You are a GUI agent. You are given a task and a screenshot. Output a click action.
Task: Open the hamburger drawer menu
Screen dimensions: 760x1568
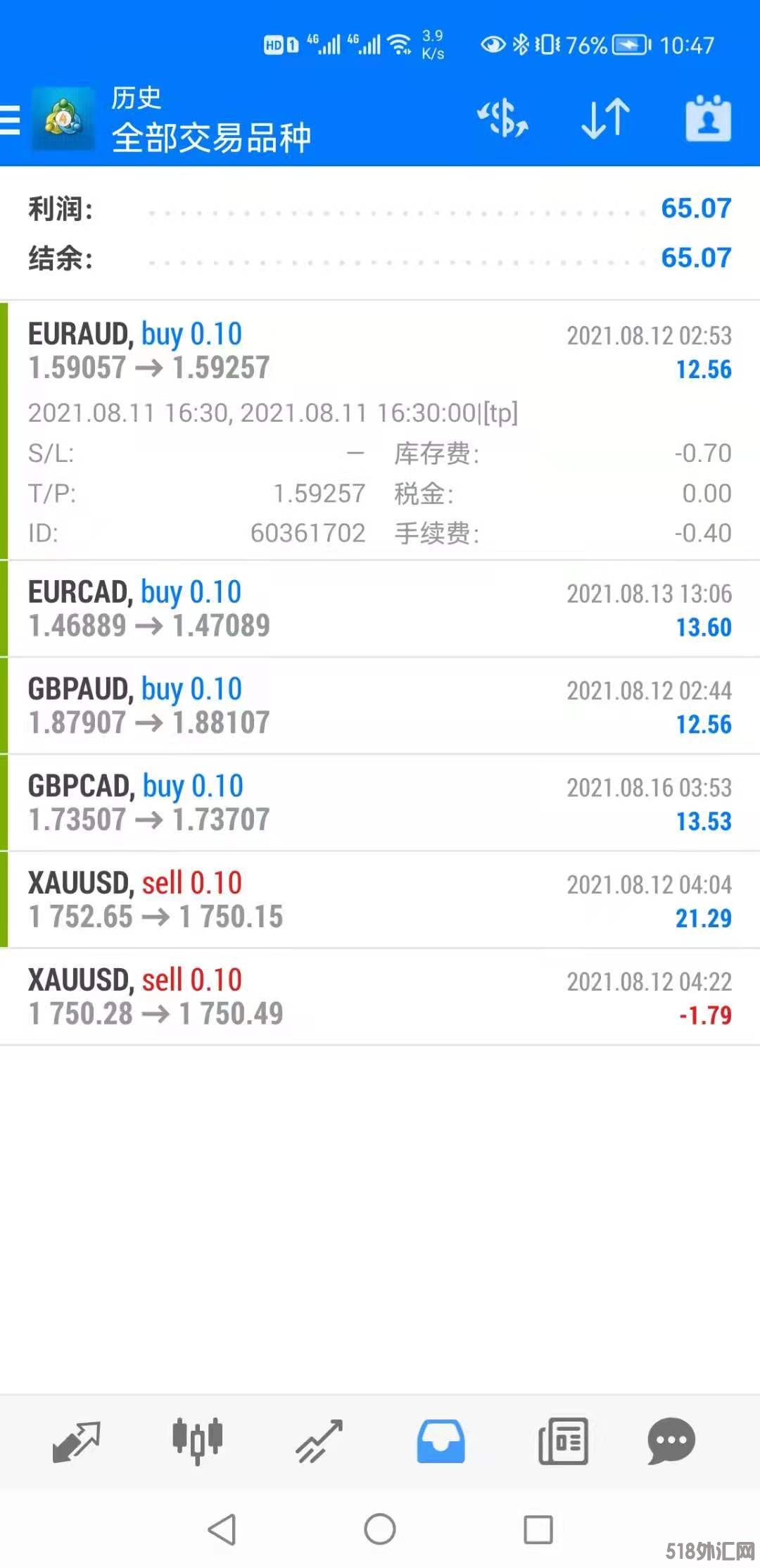click(x=11, y=120)
